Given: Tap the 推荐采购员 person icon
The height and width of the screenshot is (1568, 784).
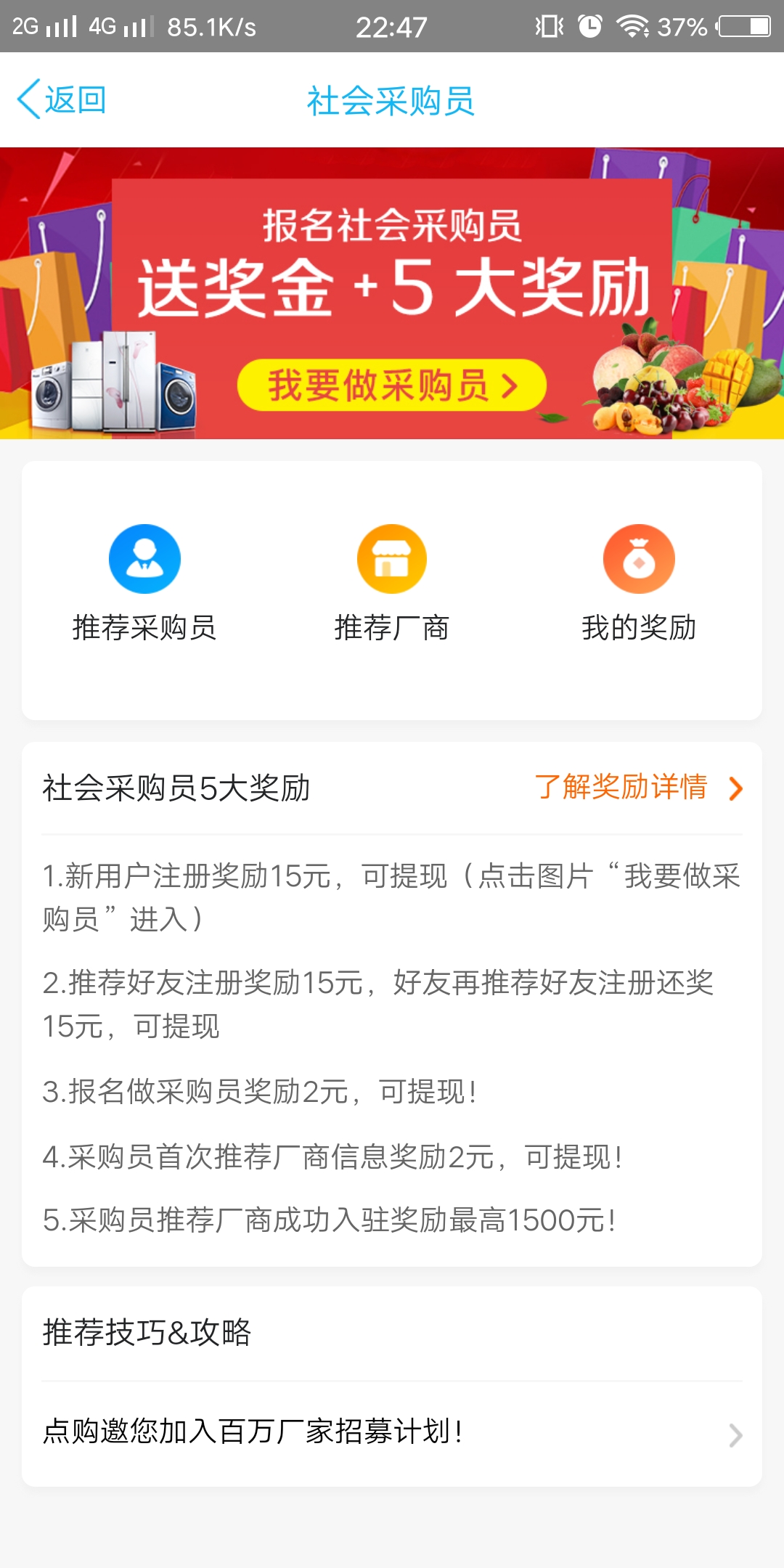Looking at the screenshot, I should [x=144, y=558].
